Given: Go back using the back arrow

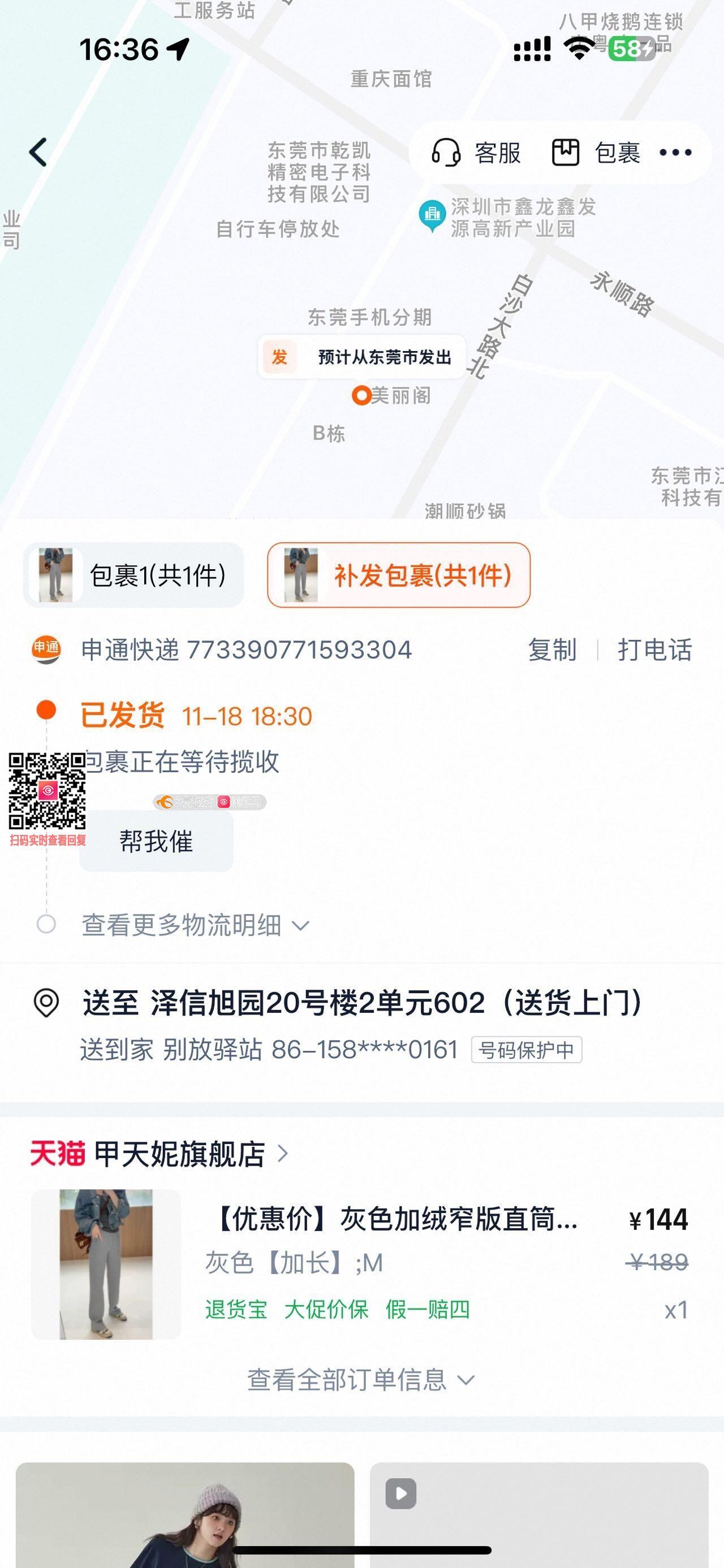Looking at the screenshot, I should (x=38, y=151).
